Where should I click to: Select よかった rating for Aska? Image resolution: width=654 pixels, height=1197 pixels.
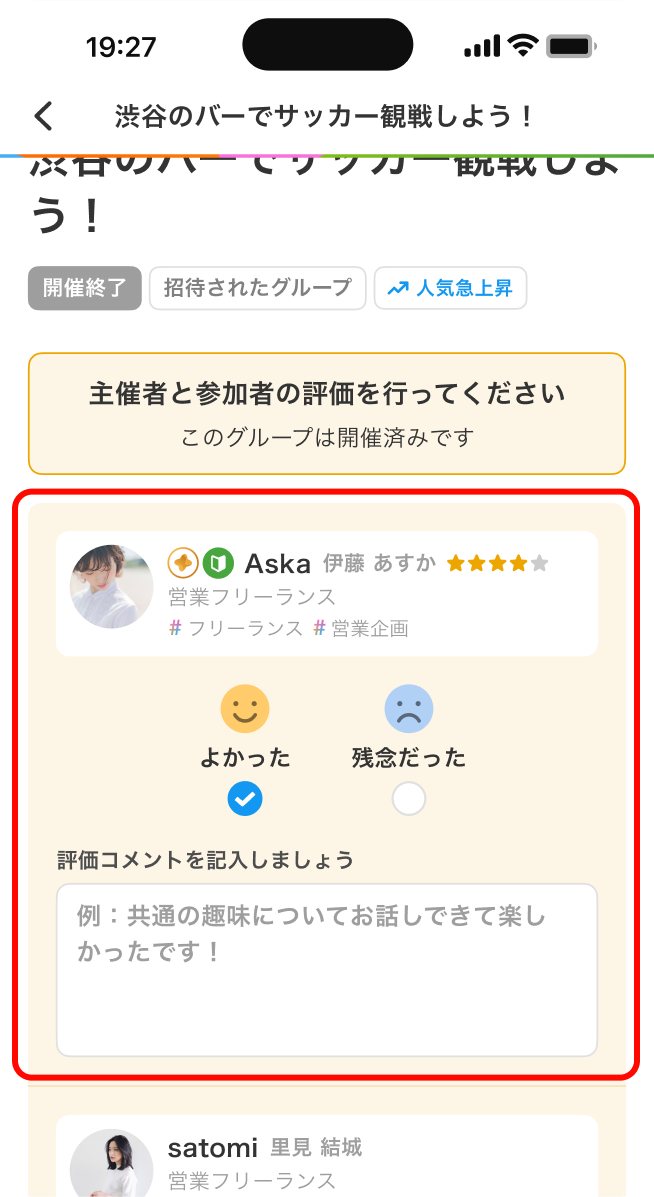(x=245, y=799)
